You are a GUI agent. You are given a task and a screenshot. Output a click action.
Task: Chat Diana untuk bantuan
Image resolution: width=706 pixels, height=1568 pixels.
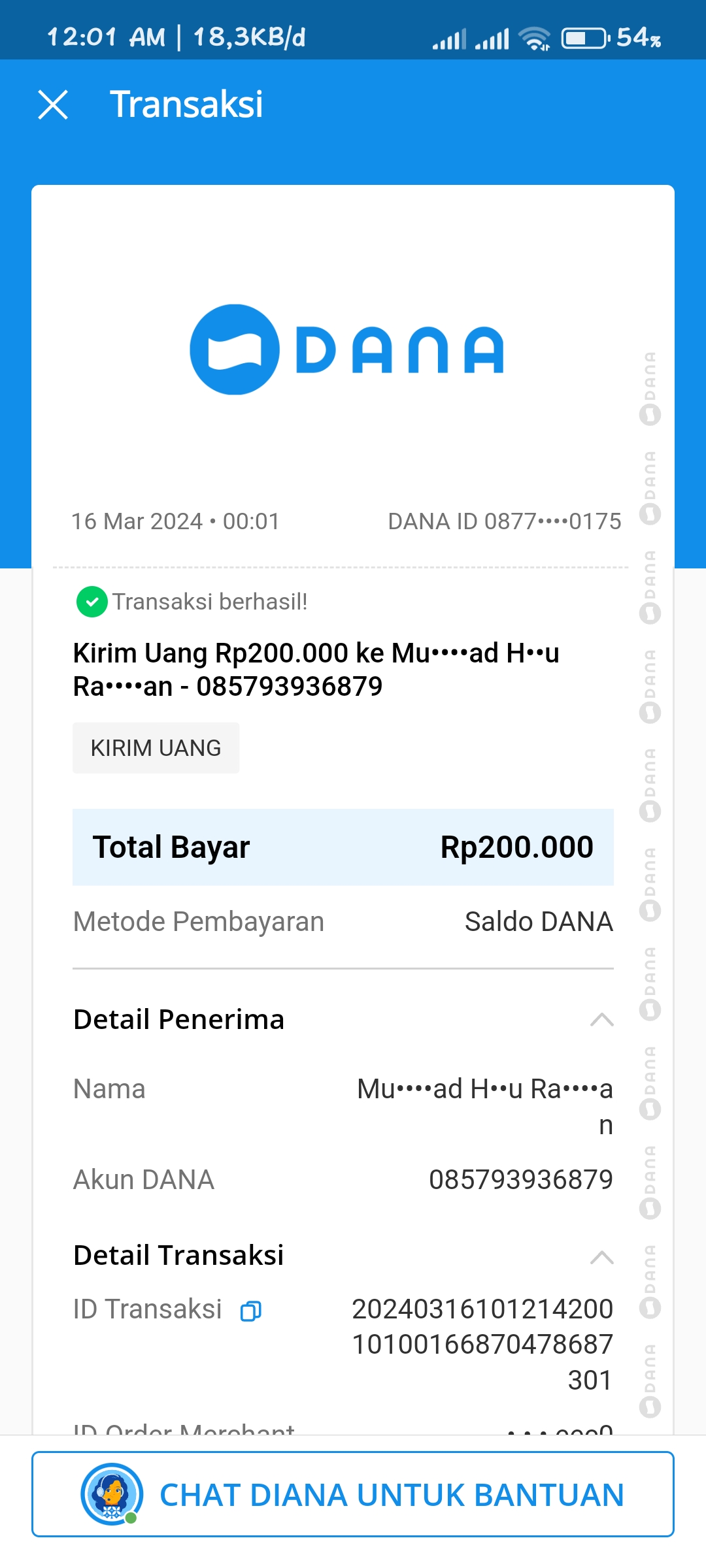pyautogui.click(x=353, y=1494)
